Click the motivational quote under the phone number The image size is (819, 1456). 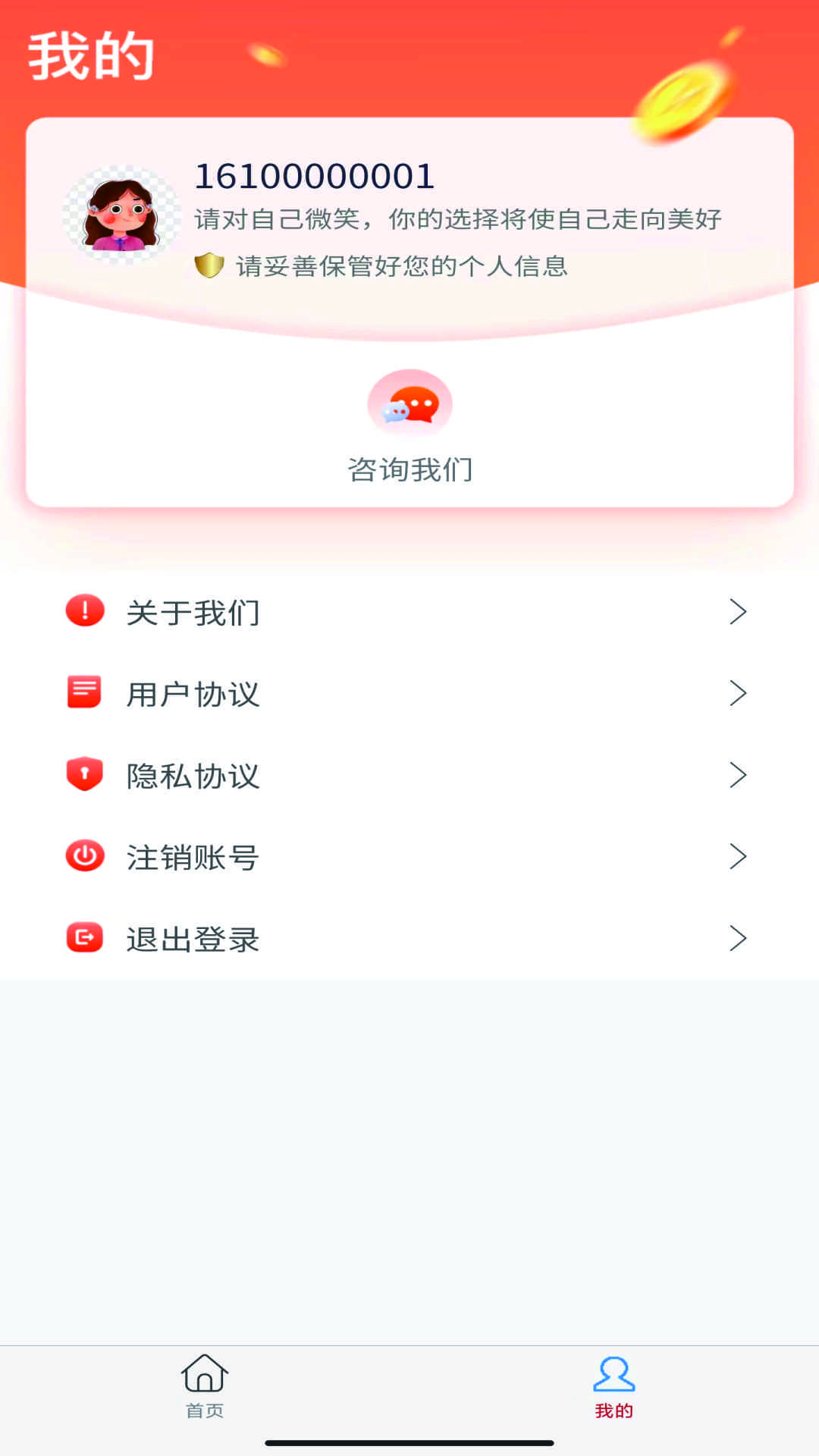pyautogui.click(x=459, y=218)
